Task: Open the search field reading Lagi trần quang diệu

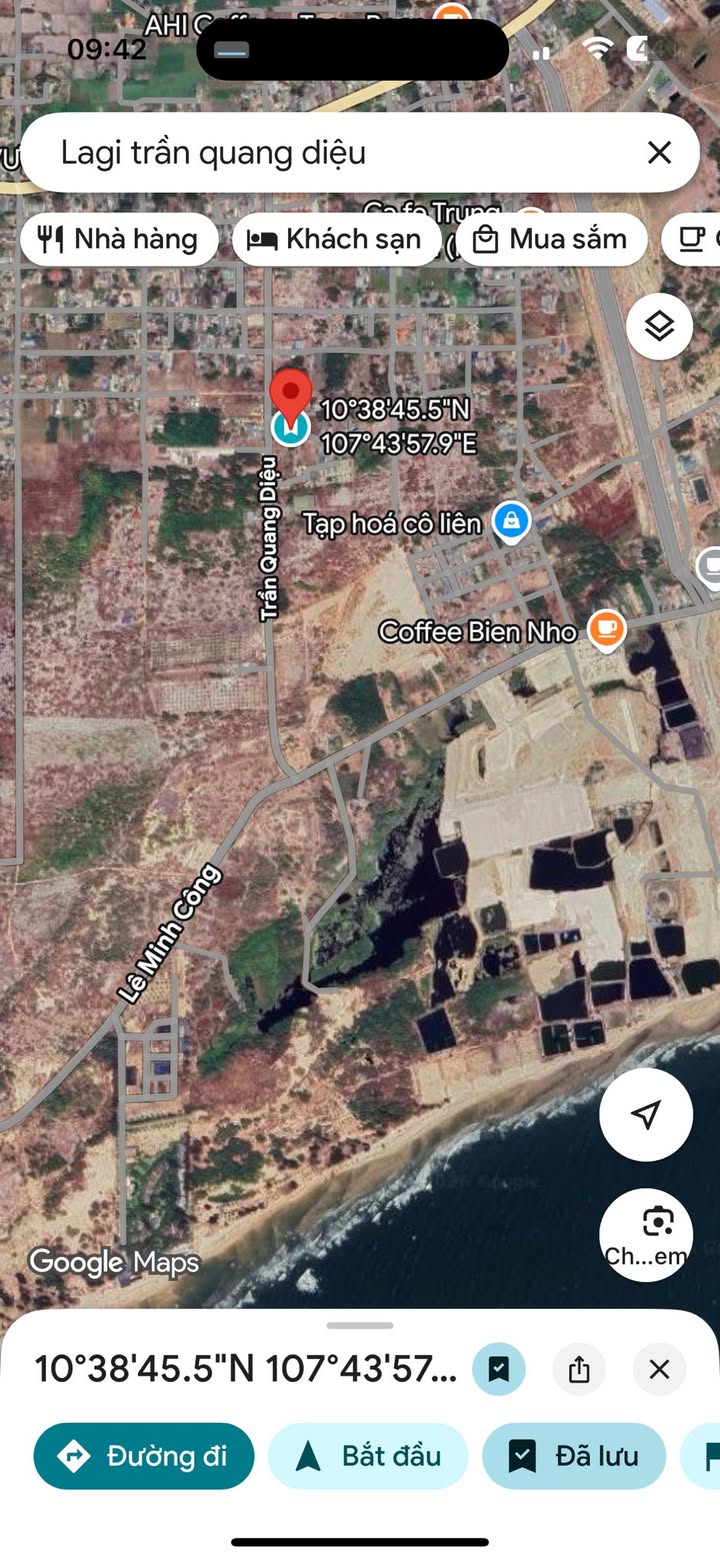Action: 330,152
